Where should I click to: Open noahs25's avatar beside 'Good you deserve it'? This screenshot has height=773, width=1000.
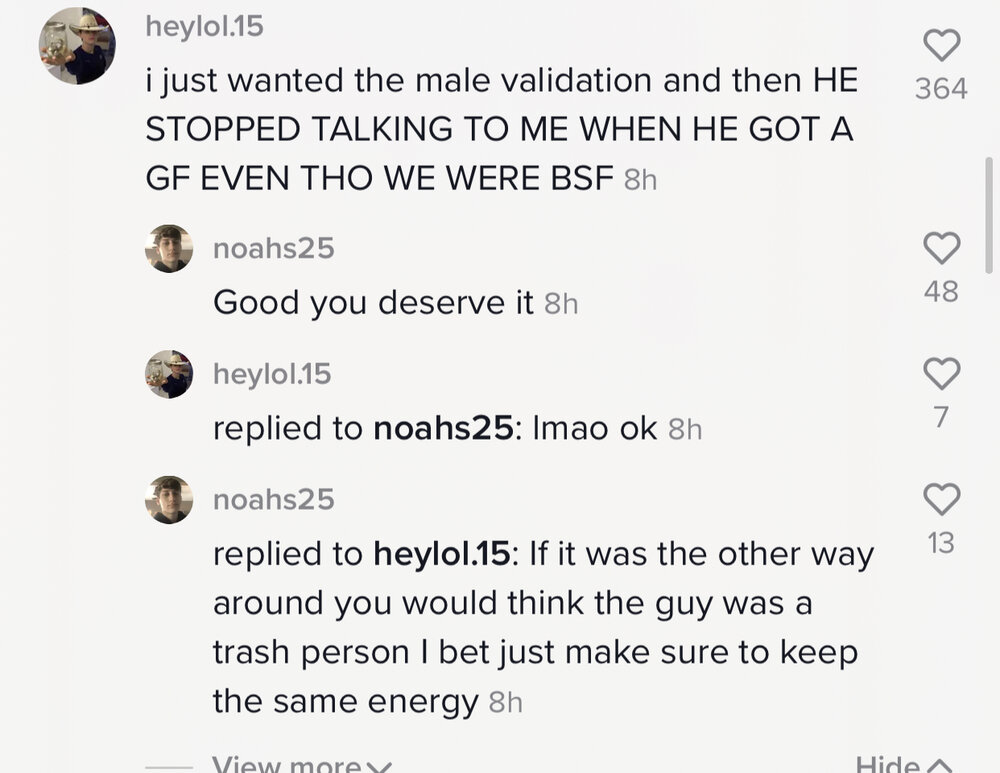169,249
